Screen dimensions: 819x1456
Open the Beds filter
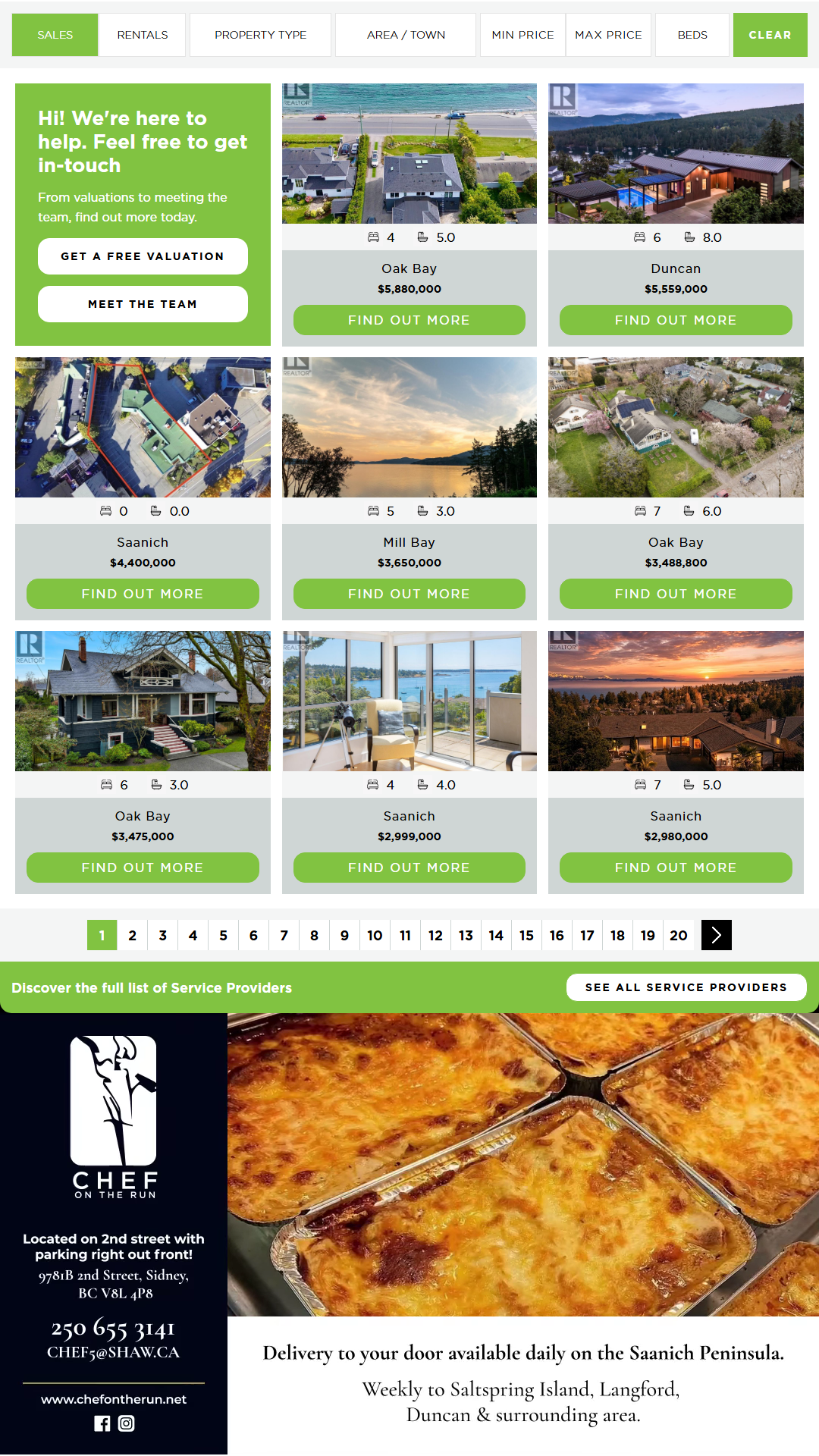pyautogui.click(x=692, y=35)
